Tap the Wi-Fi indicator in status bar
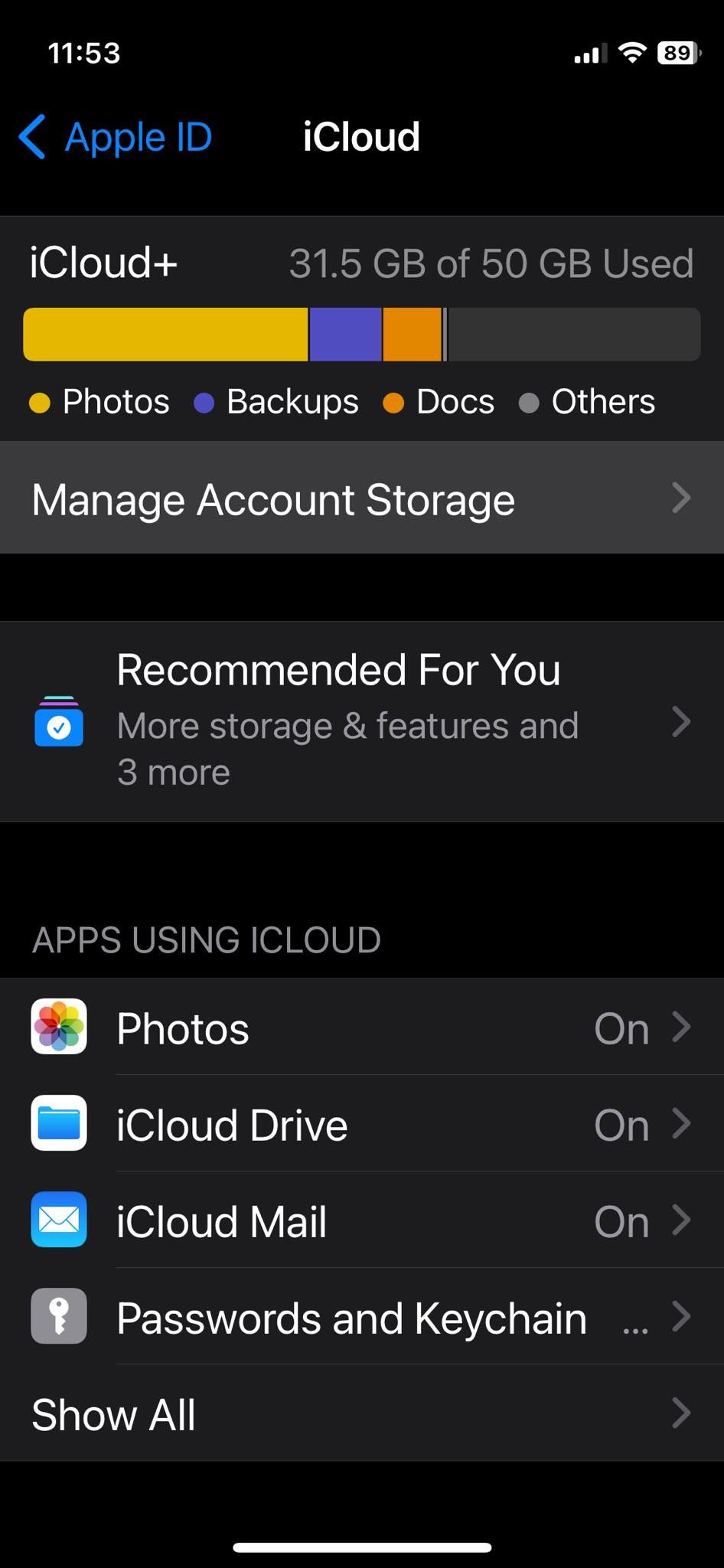Image resolution: width=724 pixels, height=1568 pixels. [631, 52]
